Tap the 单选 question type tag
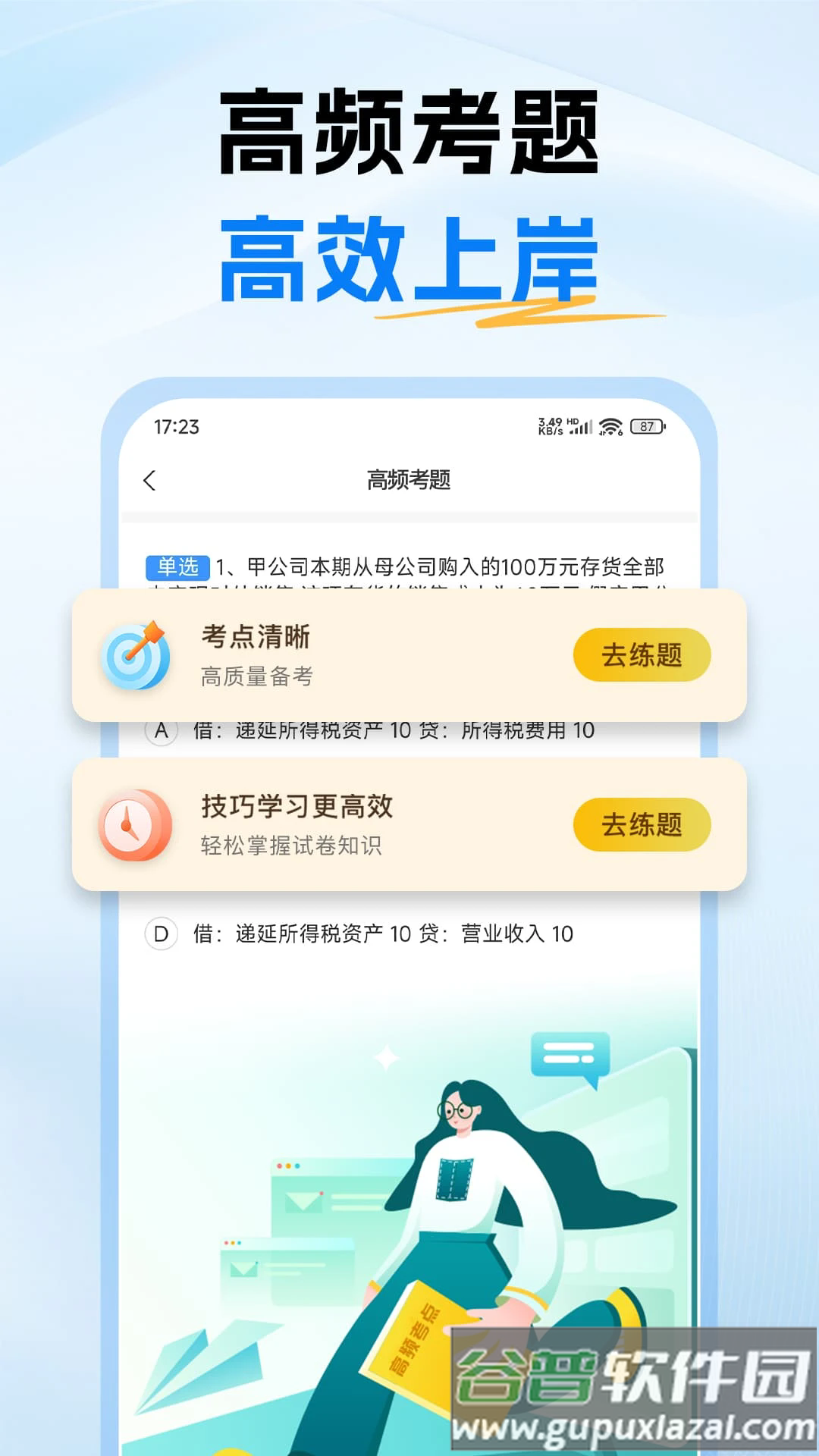 pyautogui.click(x=180, y=564)
